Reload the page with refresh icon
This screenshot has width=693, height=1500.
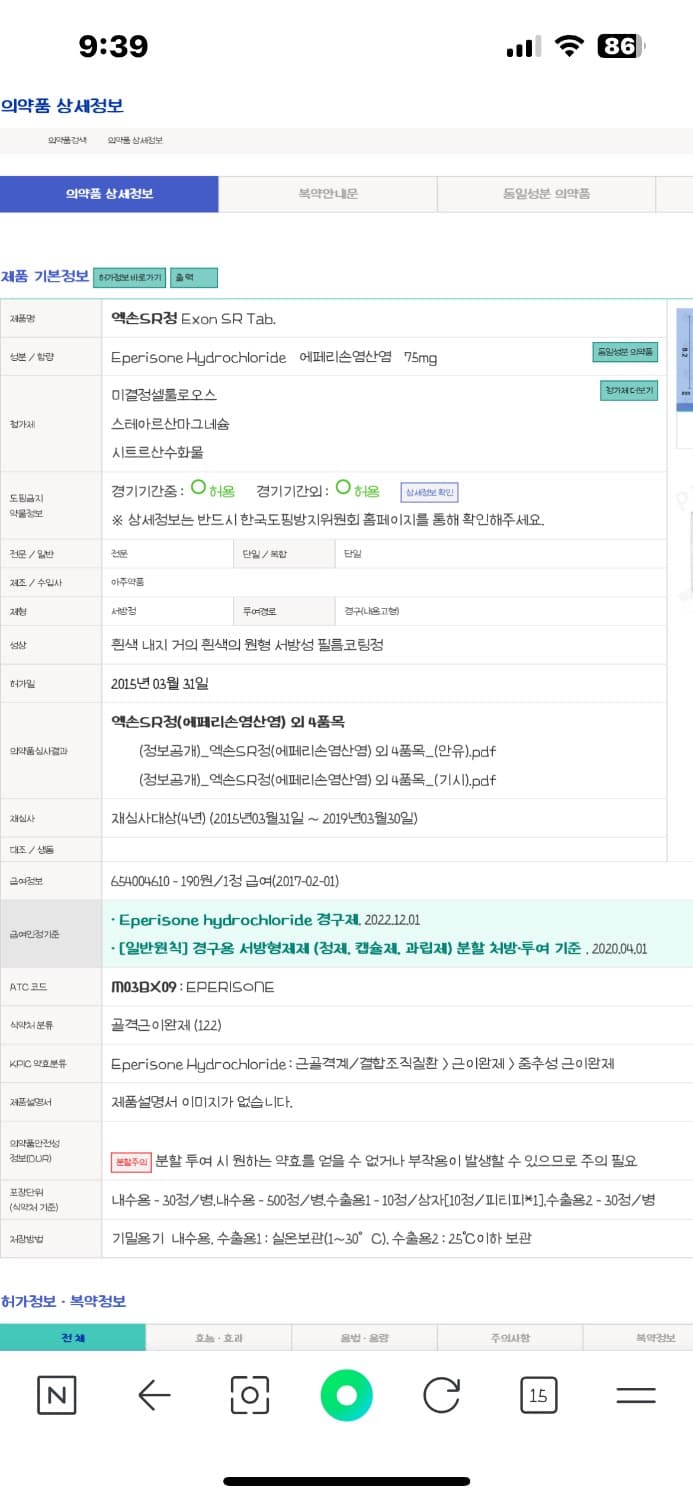pyautogui.click(x=441, y=1395)
